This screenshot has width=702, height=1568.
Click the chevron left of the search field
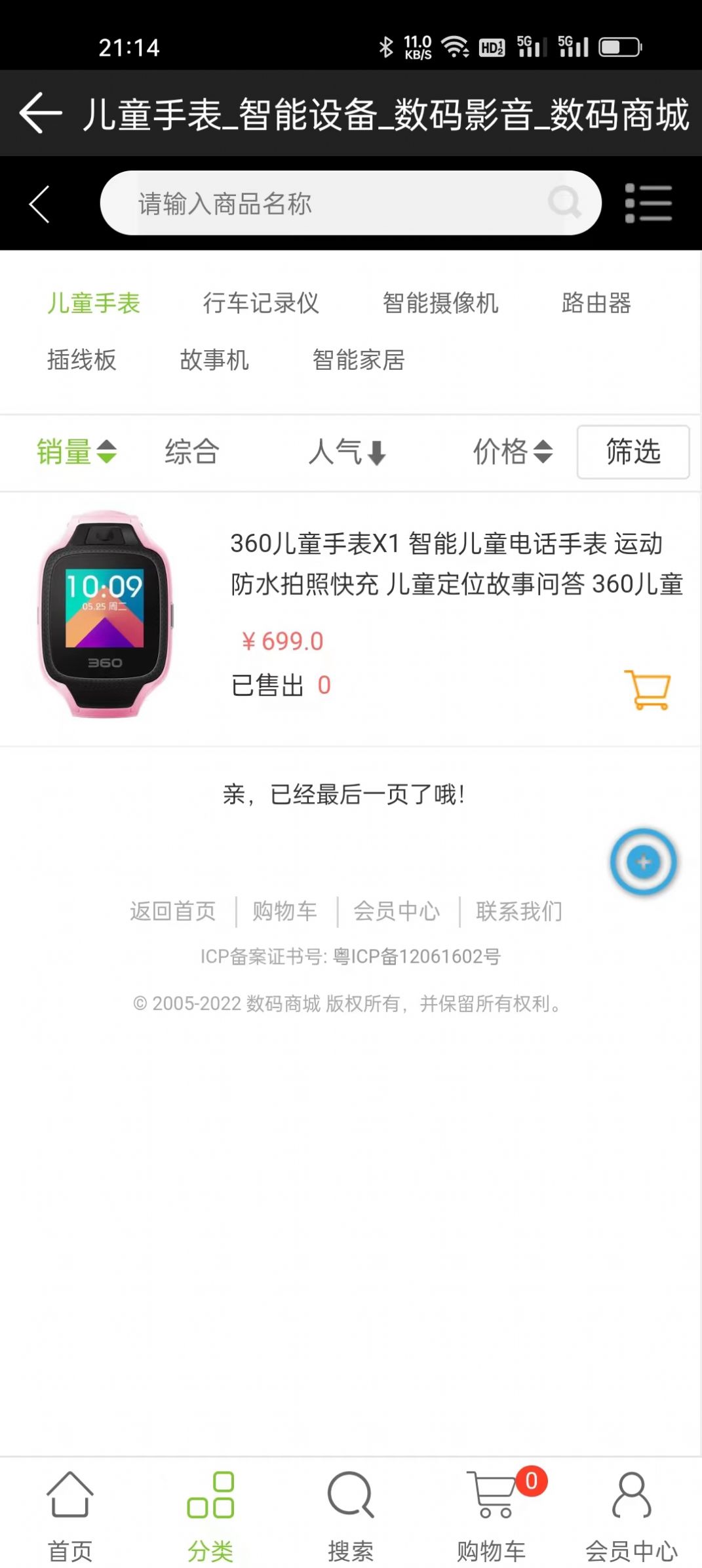pyautogui.click(x=39, y=203)
